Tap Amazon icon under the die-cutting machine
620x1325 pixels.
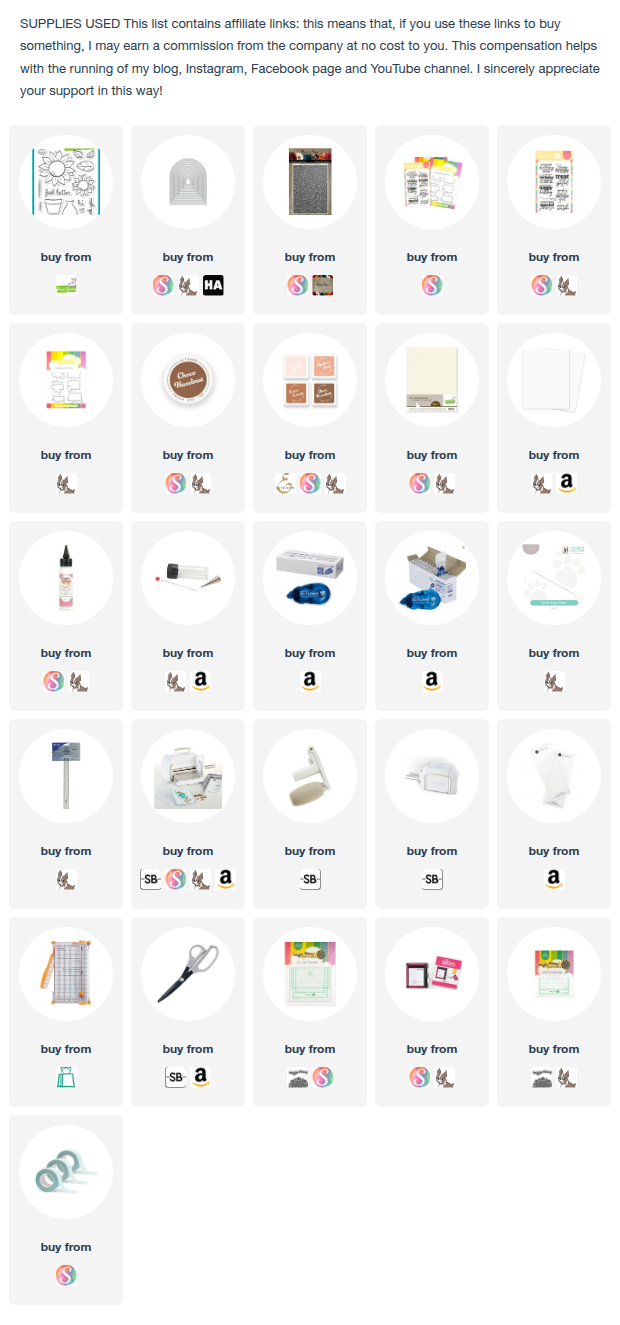pos(226,880)
